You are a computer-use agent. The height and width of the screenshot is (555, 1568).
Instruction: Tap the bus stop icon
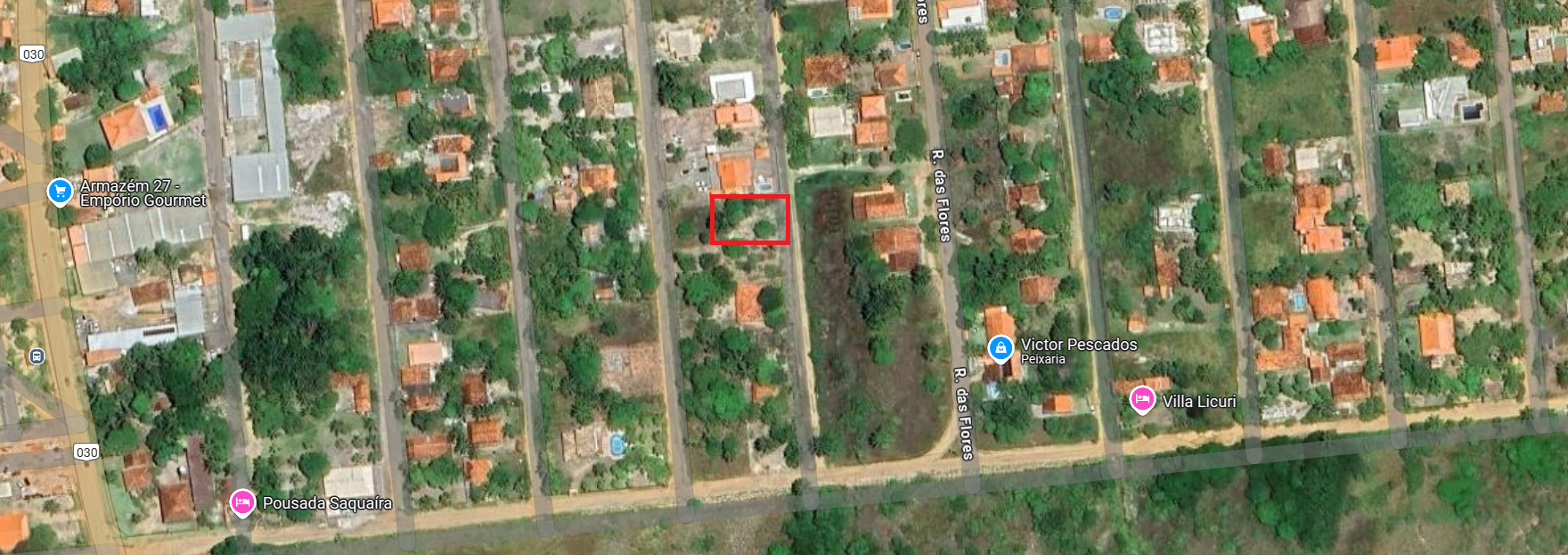click(x=37, y=356)
